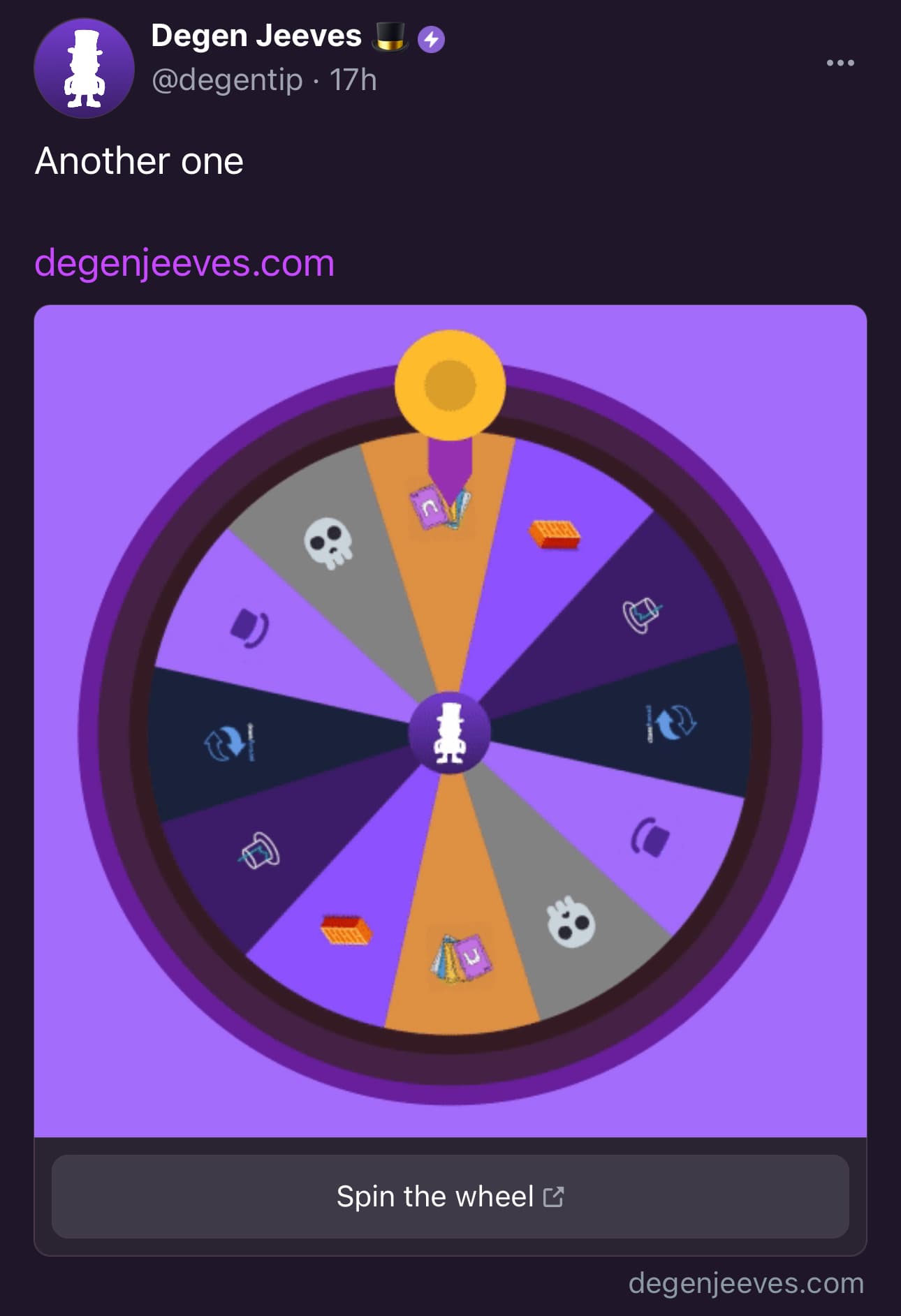Open the @degentip username handle
Viewport: 901px width, 1316px height.
pyautogui.click(x=227, y=80)
